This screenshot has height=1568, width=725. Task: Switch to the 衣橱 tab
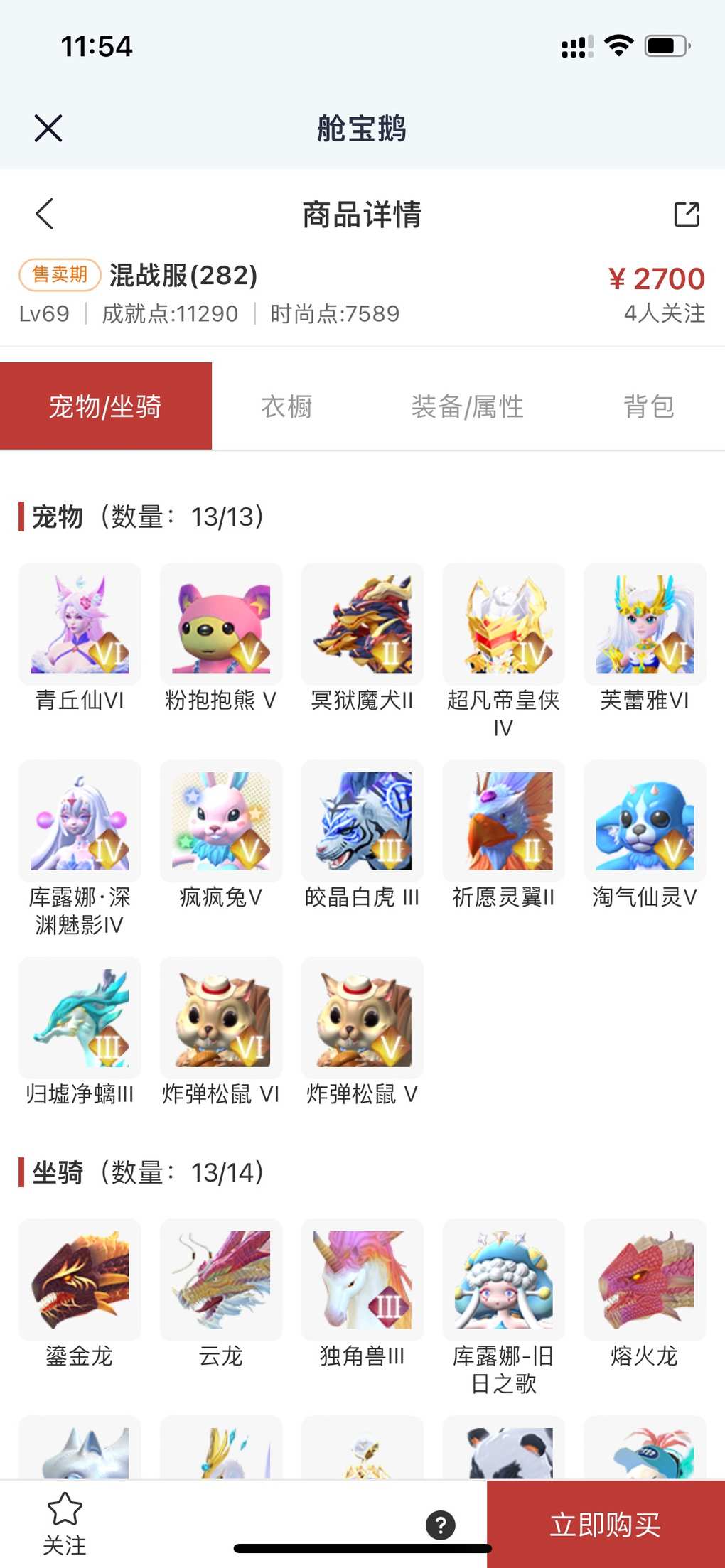[x=286, y=407]
